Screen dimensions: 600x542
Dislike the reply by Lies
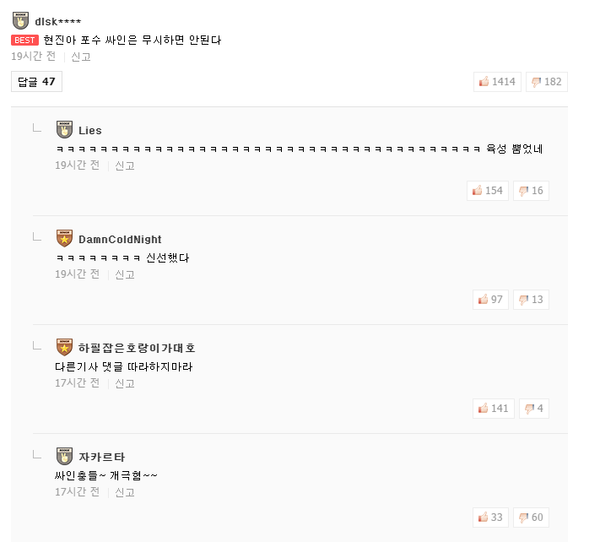(531, 190)
